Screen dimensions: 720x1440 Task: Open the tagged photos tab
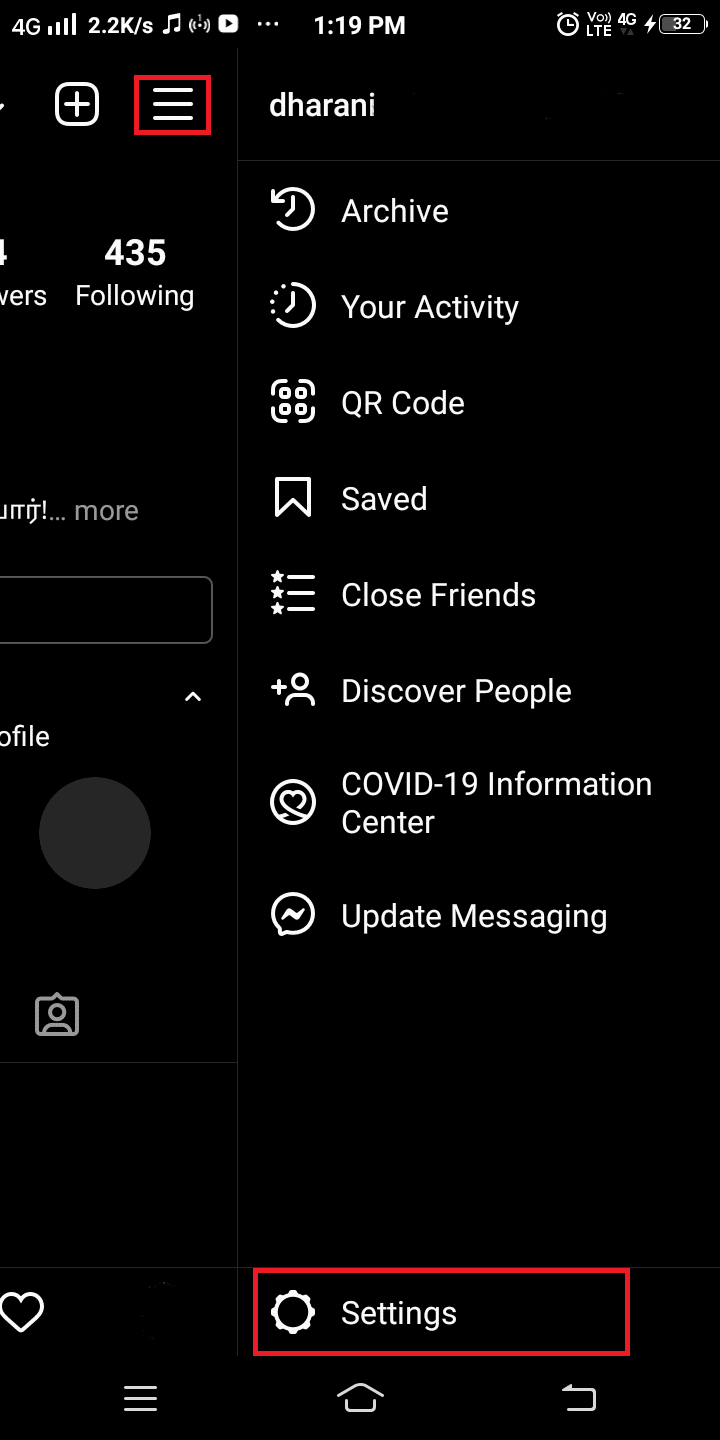click(x=57, y=1015)
